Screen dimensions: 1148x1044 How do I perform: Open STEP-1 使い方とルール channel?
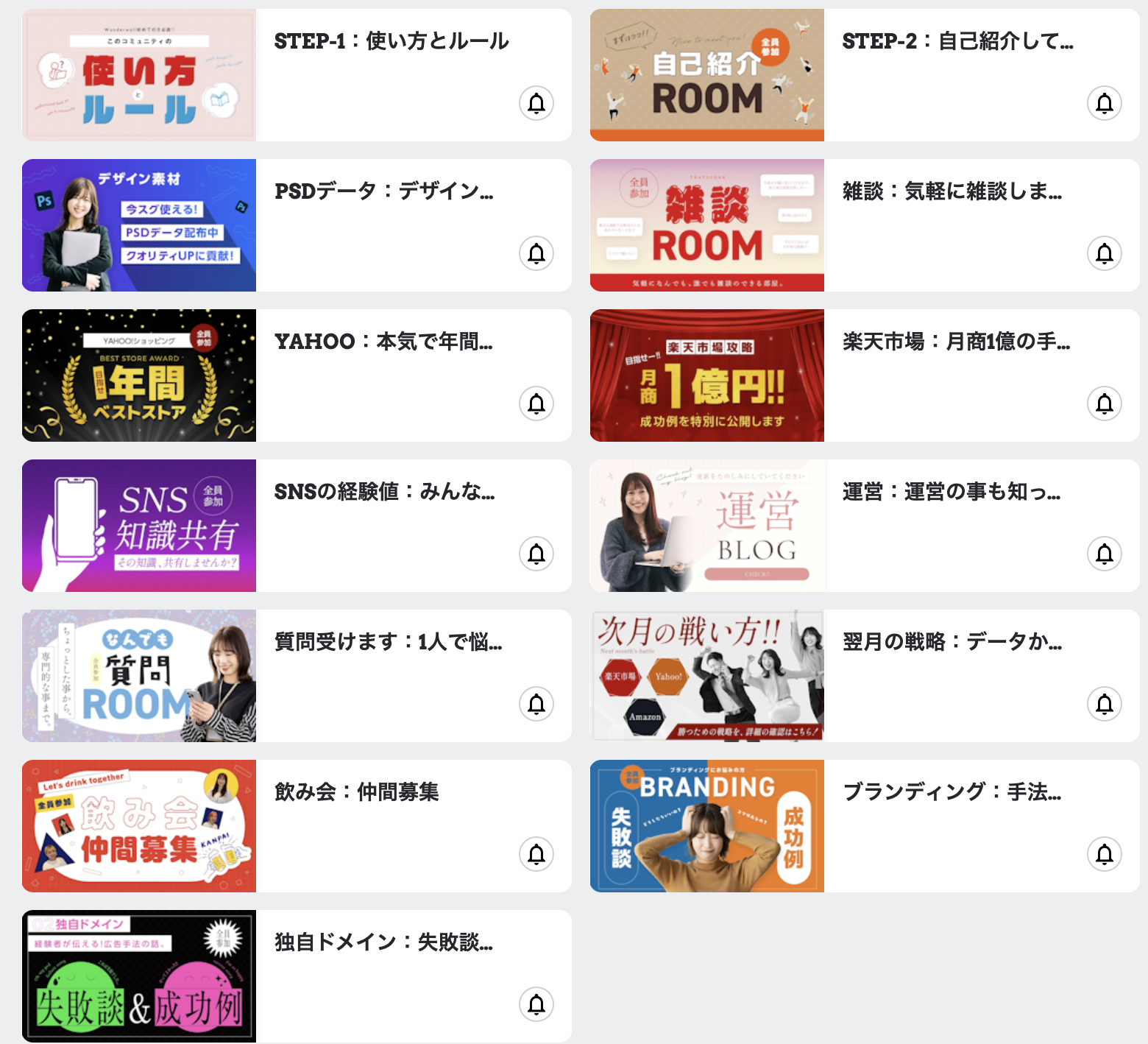[x=391, y=42]
